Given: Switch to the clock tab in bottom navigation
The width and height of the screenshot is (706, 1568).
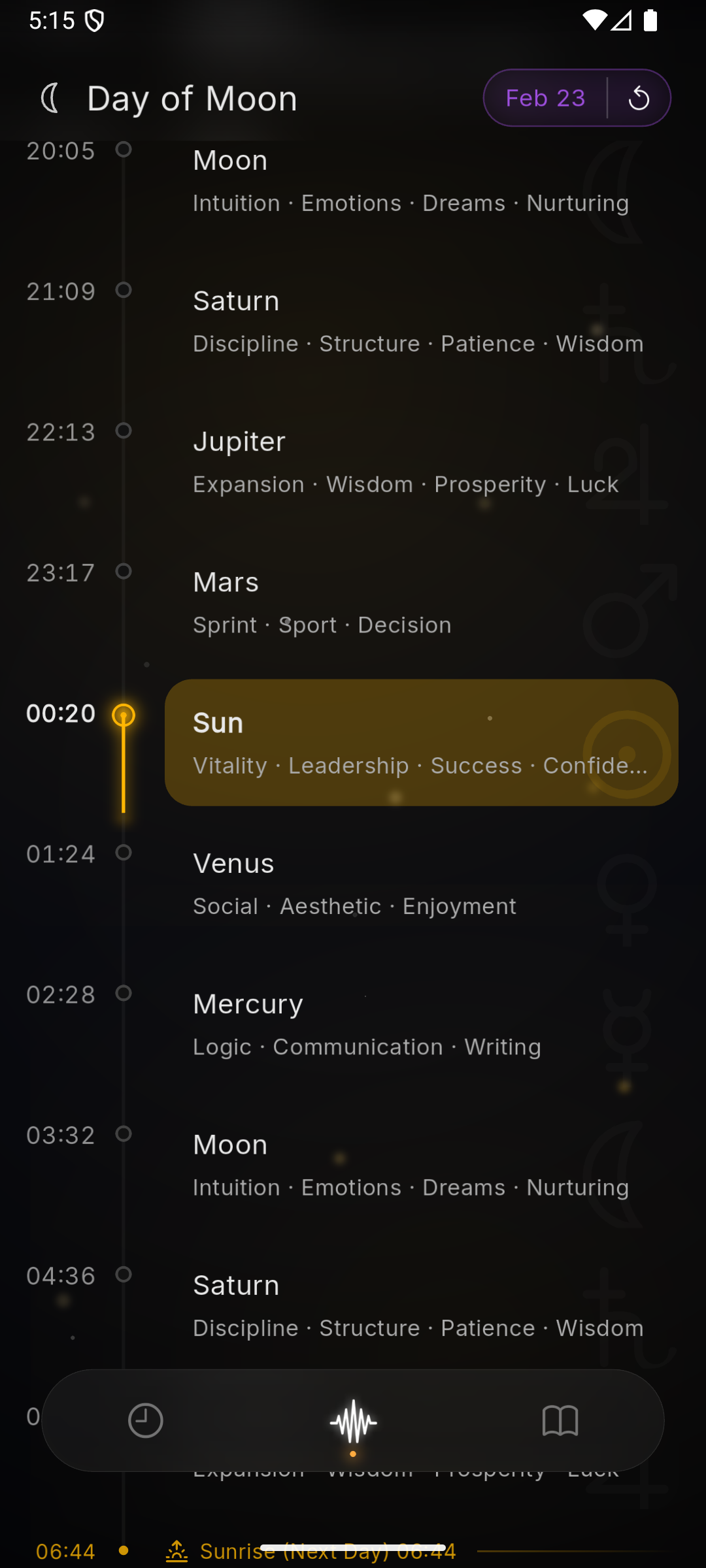Looking at the screenshot, I should tap(145, 1420).
